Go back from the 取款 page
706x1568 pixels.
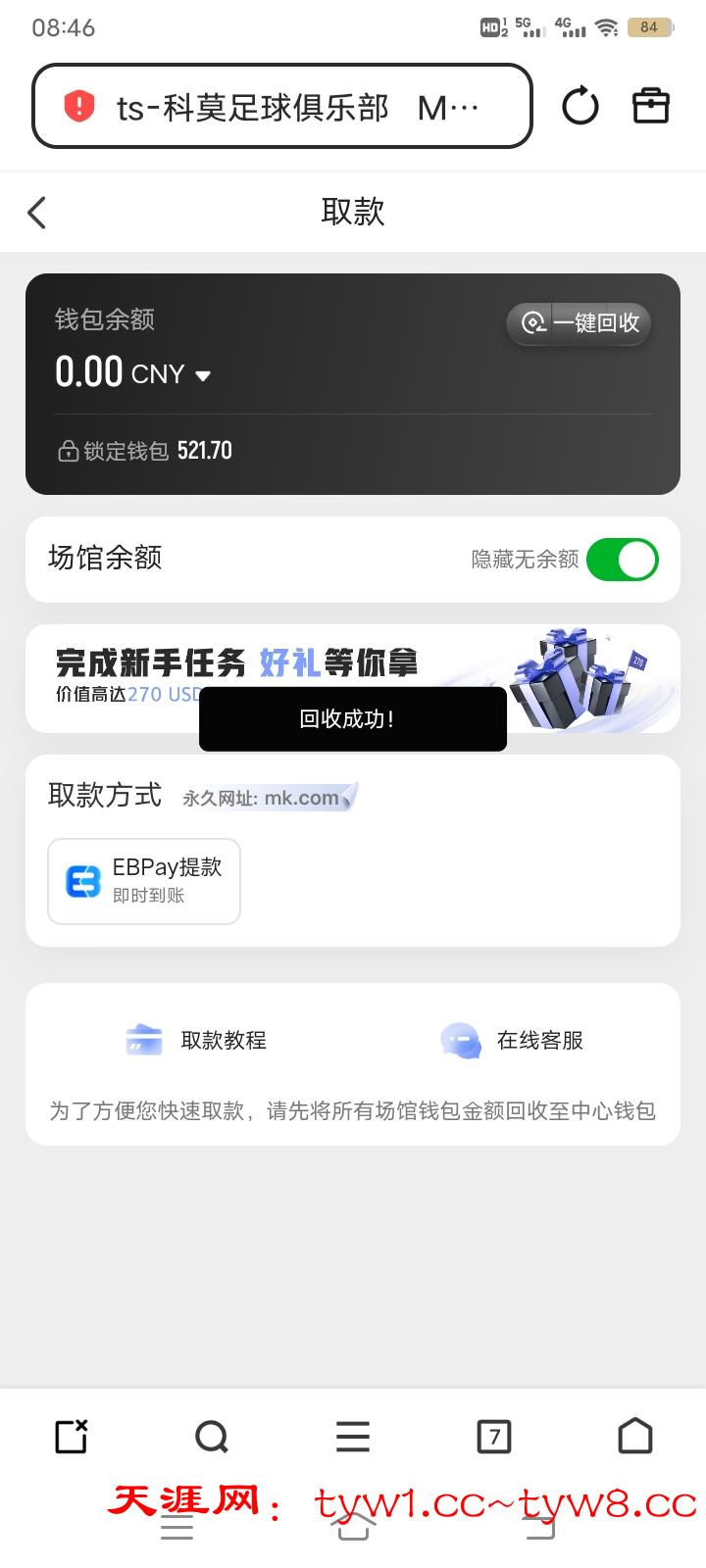tap(37, 213)
